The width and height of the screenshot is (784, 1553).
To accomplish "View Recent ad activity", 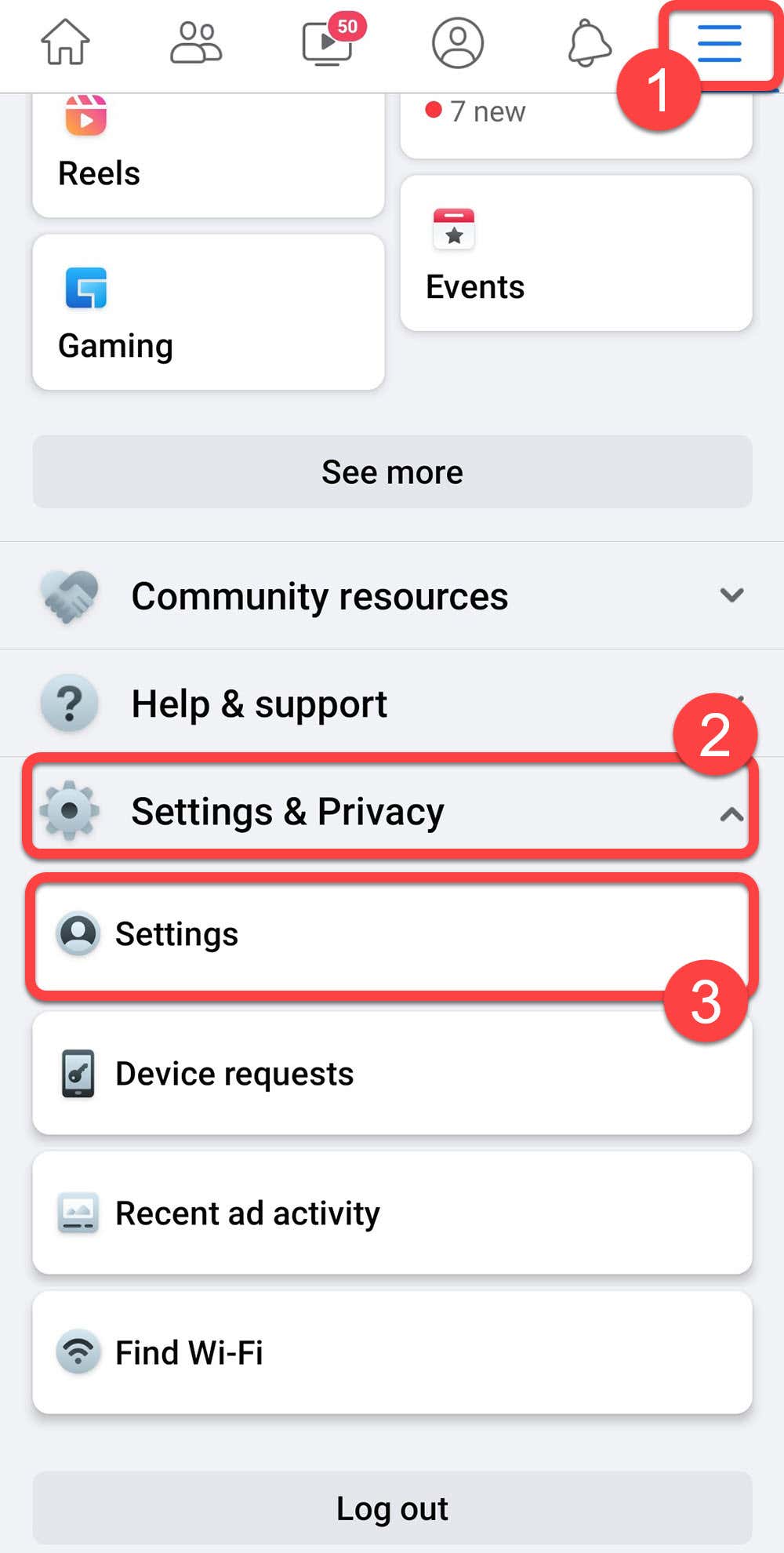I will [x=392, y=1213].
